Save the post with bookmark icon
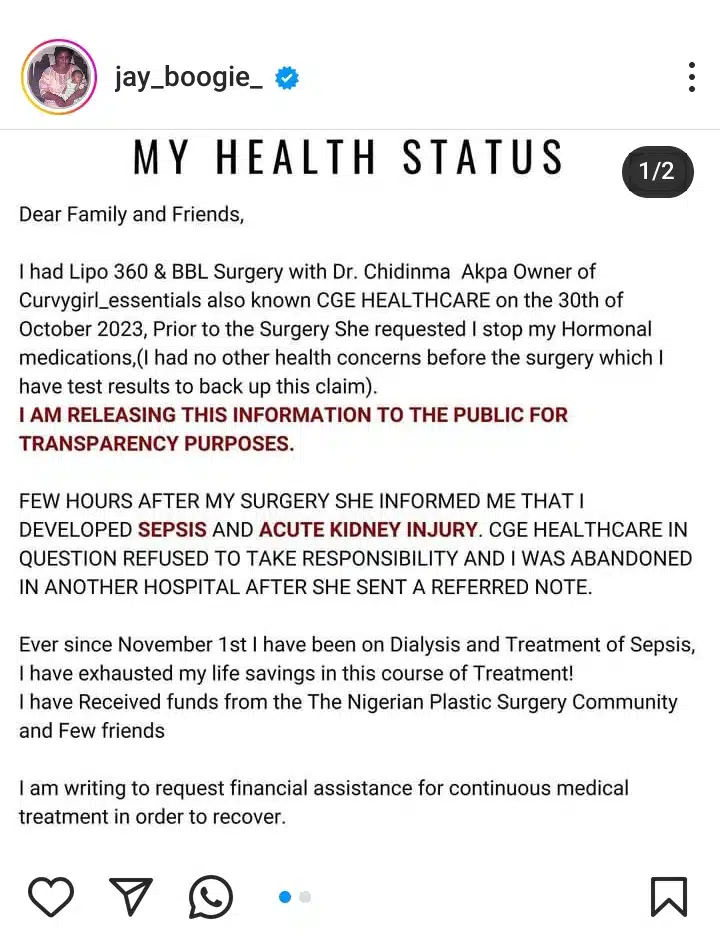720x938 pixels. (668, 896)
